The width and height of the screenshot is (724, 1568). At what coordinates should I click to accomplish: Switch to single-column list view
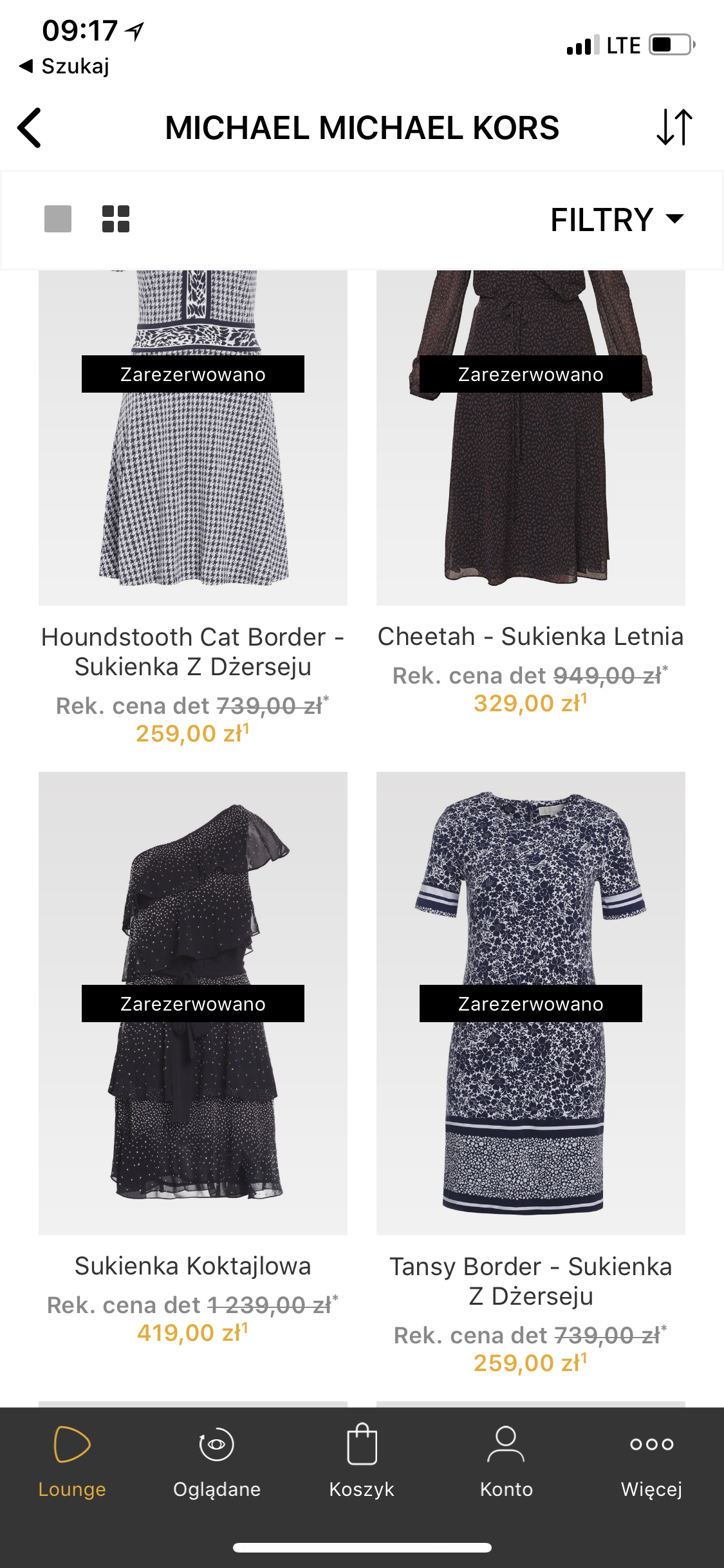point(58,219)
